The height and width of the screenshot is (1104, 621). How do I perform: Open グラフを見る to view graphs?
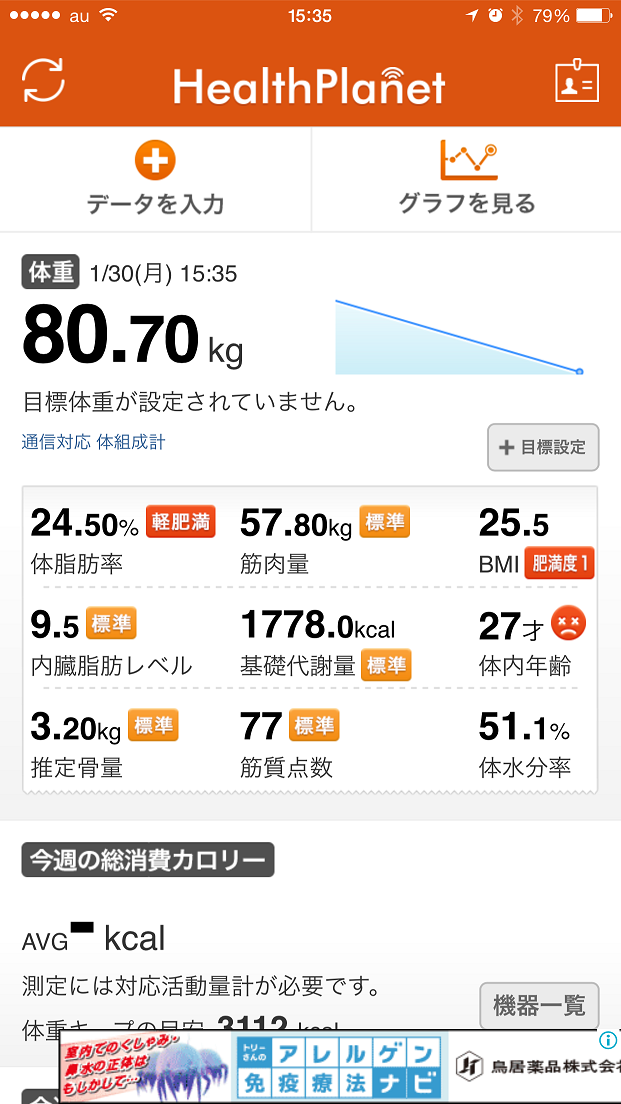(x=467, y=180)
